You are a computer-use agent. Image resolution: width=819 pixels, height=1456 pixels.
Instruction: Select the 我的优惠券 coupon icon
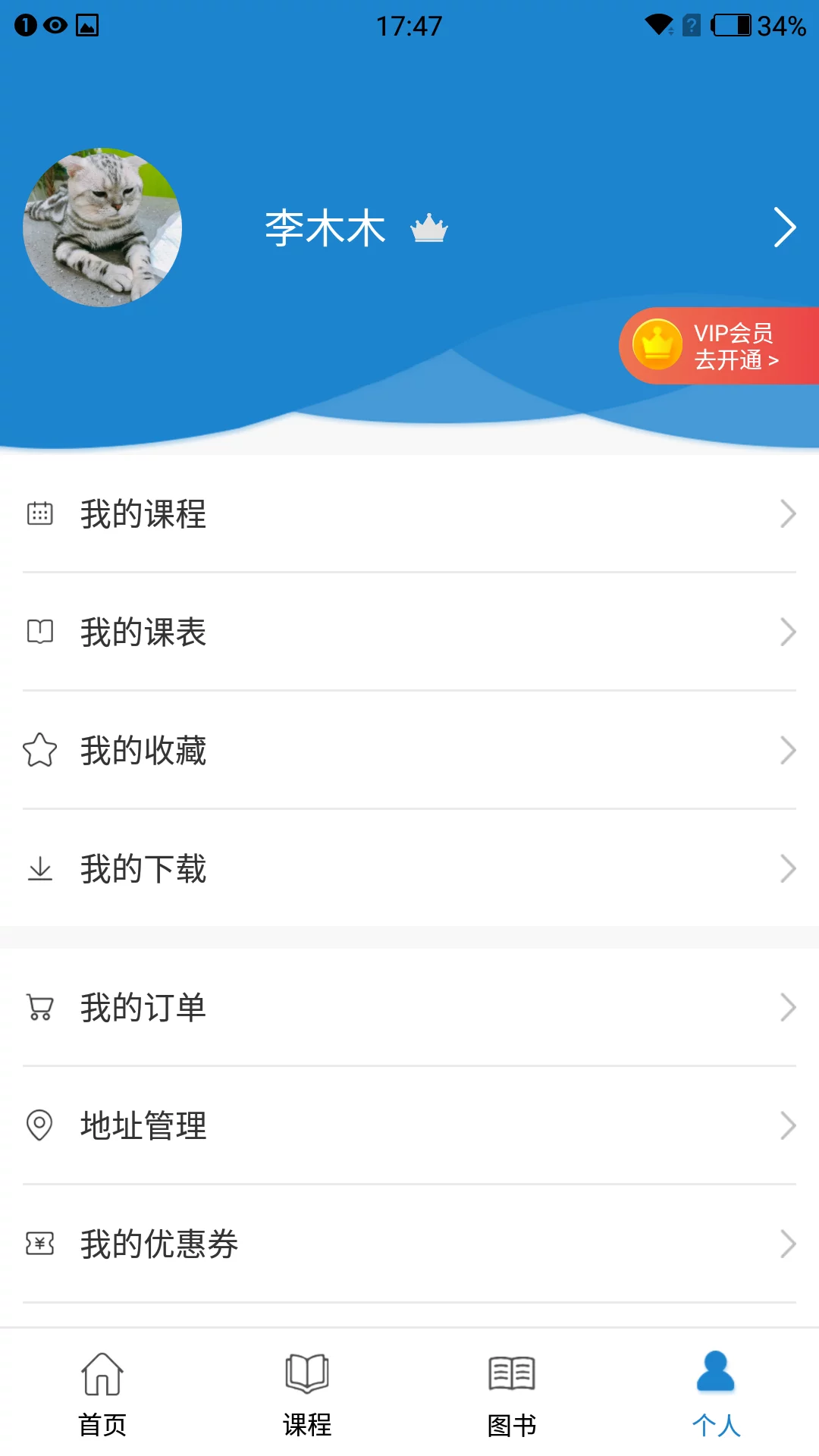[x=39, y=1243]
